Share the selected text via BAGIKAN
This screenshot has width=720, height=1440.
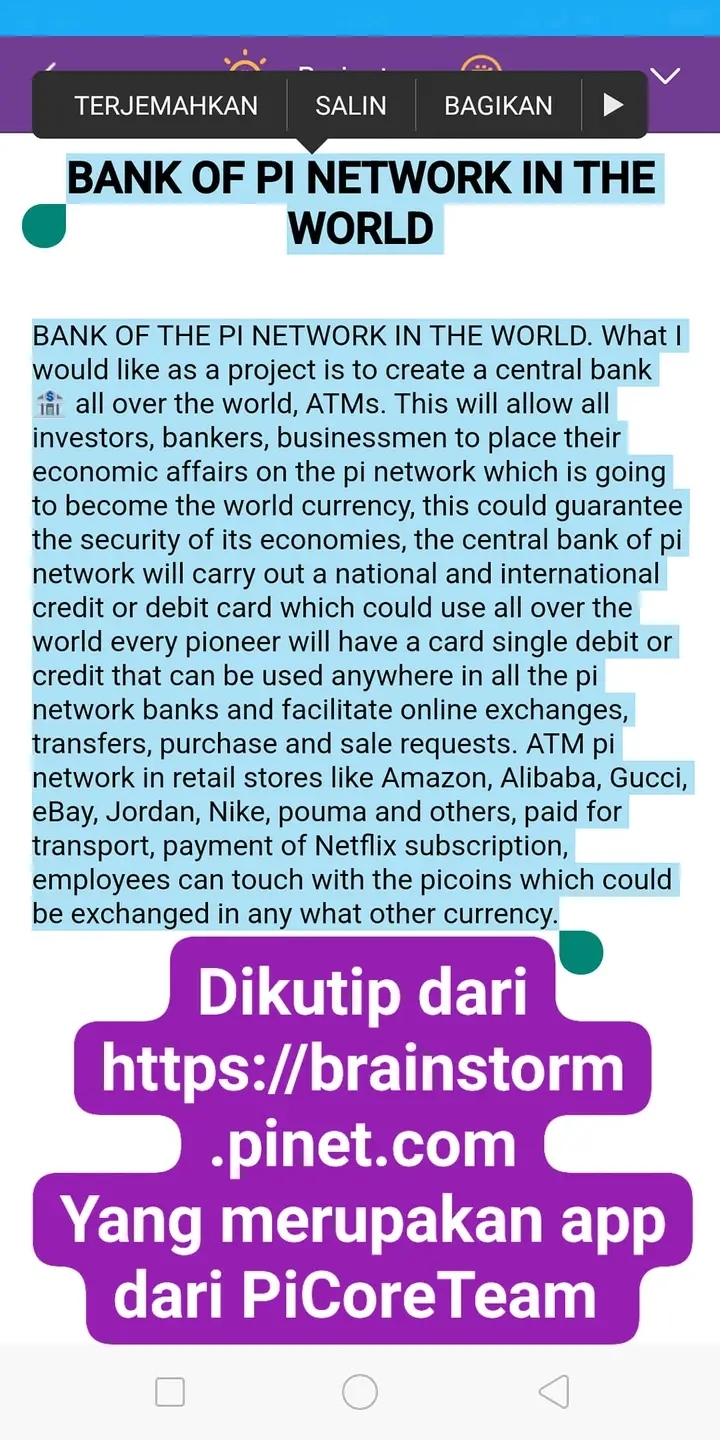click(x=498, y=105)
